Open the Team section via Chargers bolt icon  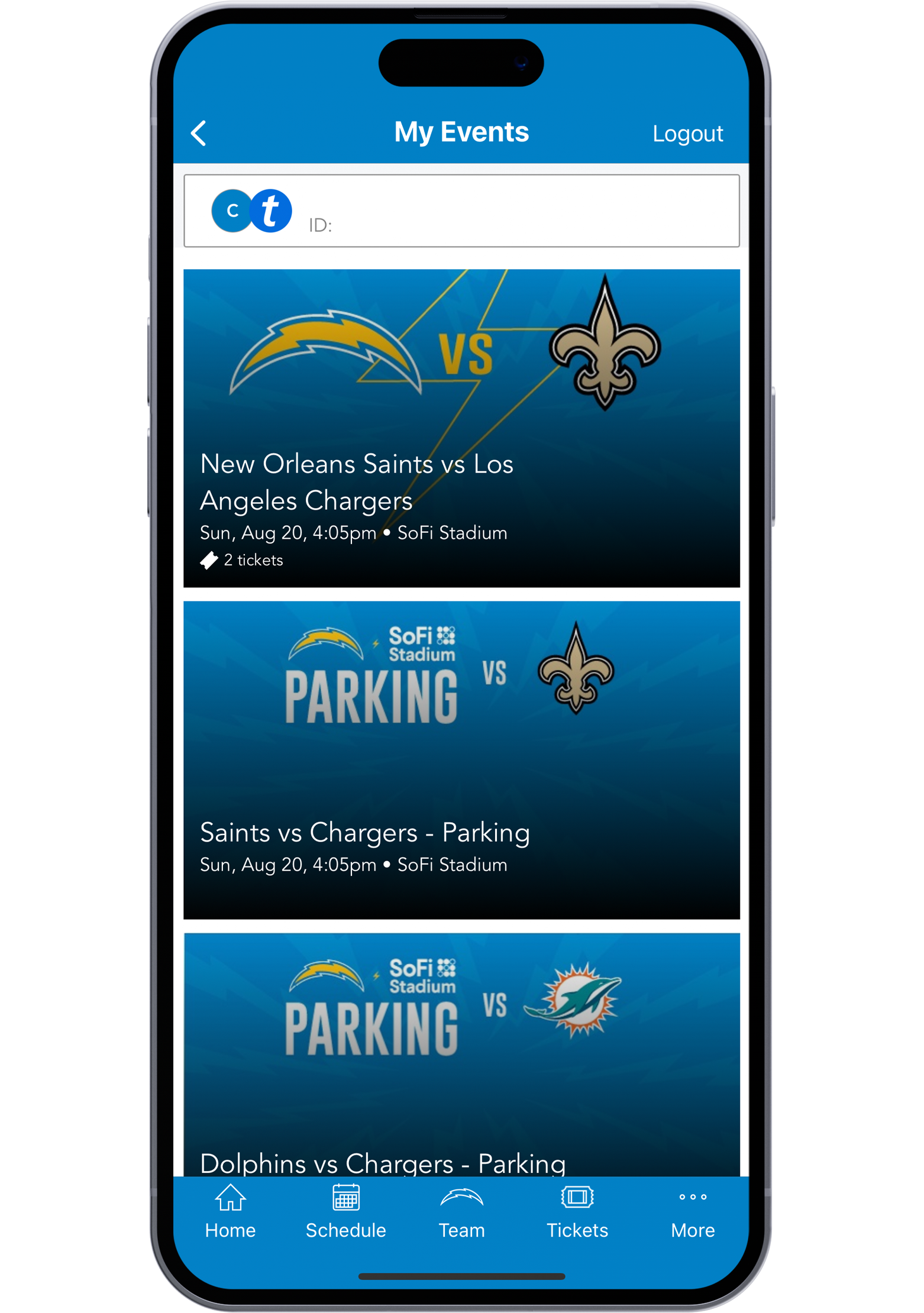[462, 1198]
